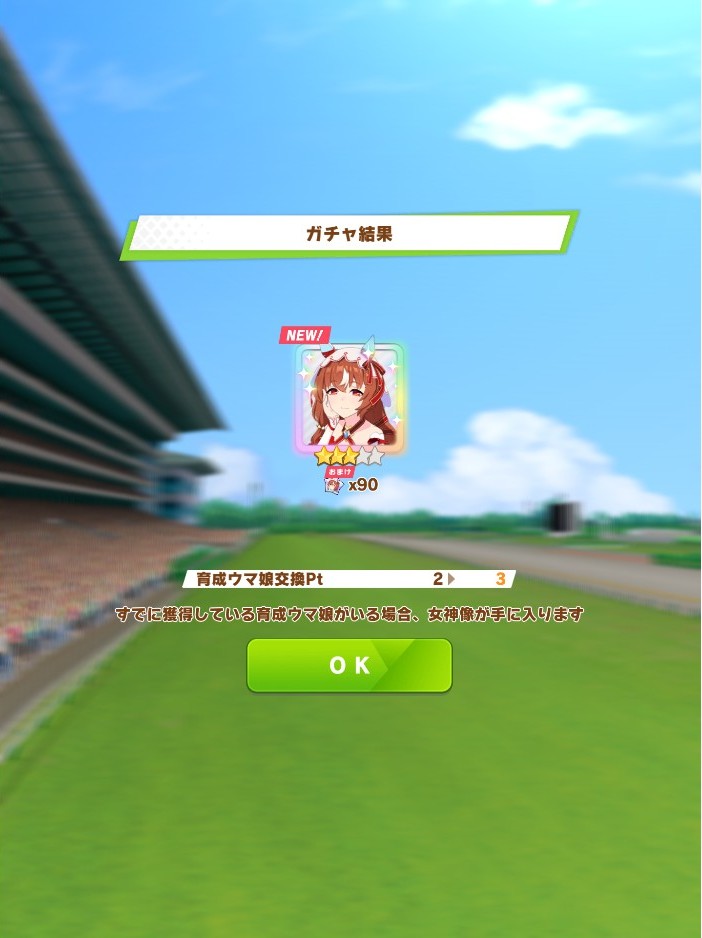Confirm gacha result with OK button
Viewport: 702px width, 938px height.
[349, 665]
